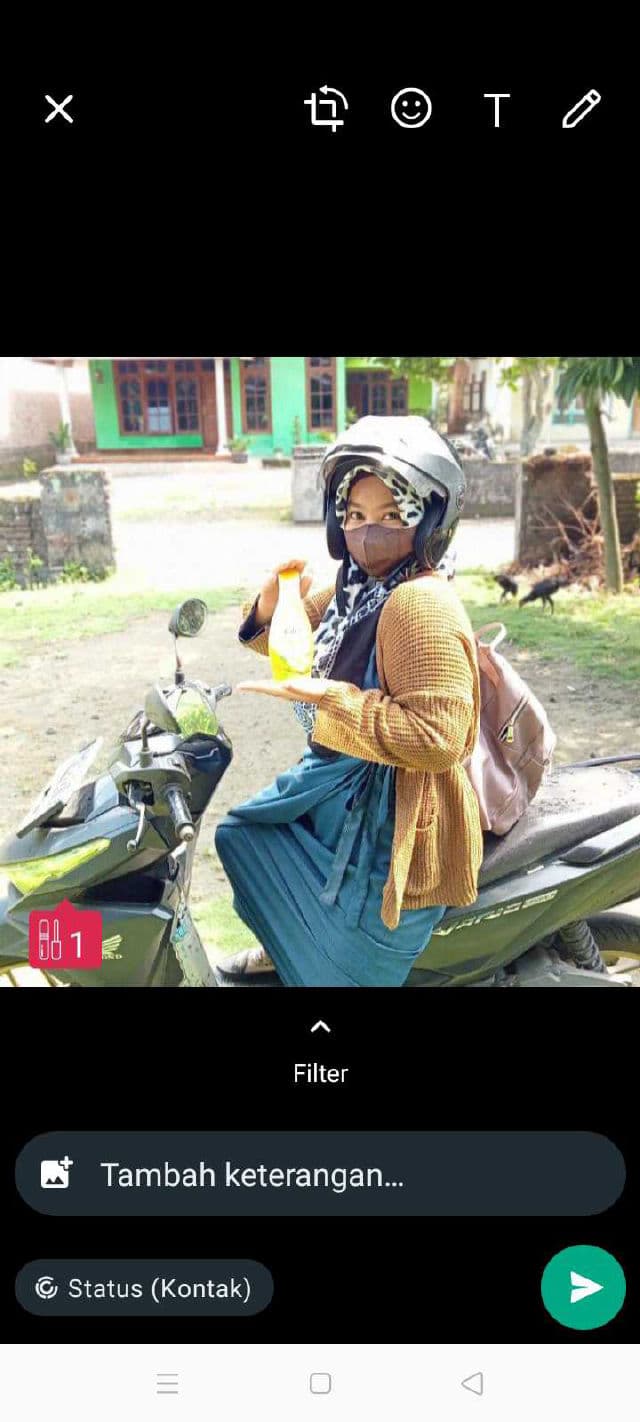Add a sticker or emoji
Image resolution: width=640 pixels, height=1422 pixels.
pyautogui.click(x=411, y=109)
